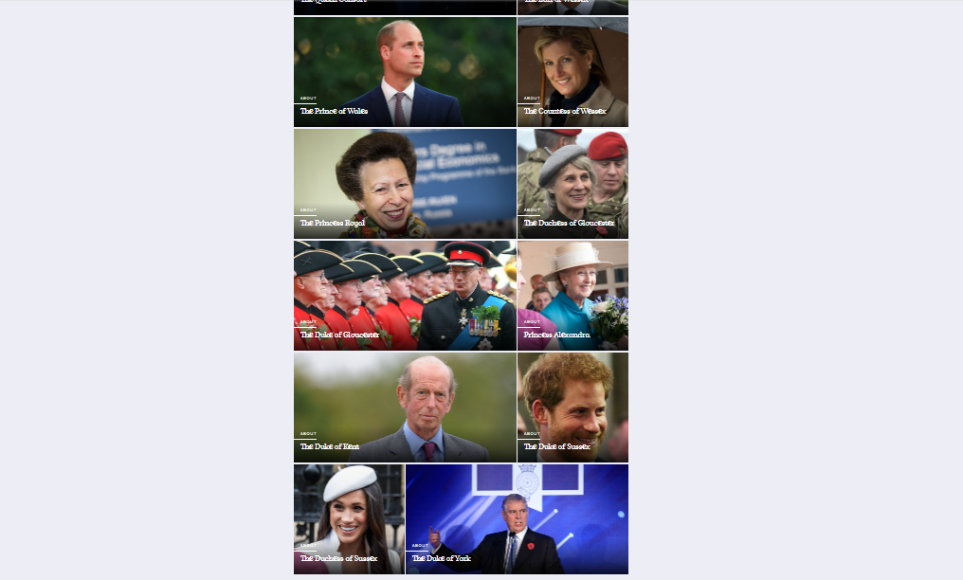Select The Duchess of Sussex card
This screenshot has height=580, width=963.
click(x=349, y=519)
